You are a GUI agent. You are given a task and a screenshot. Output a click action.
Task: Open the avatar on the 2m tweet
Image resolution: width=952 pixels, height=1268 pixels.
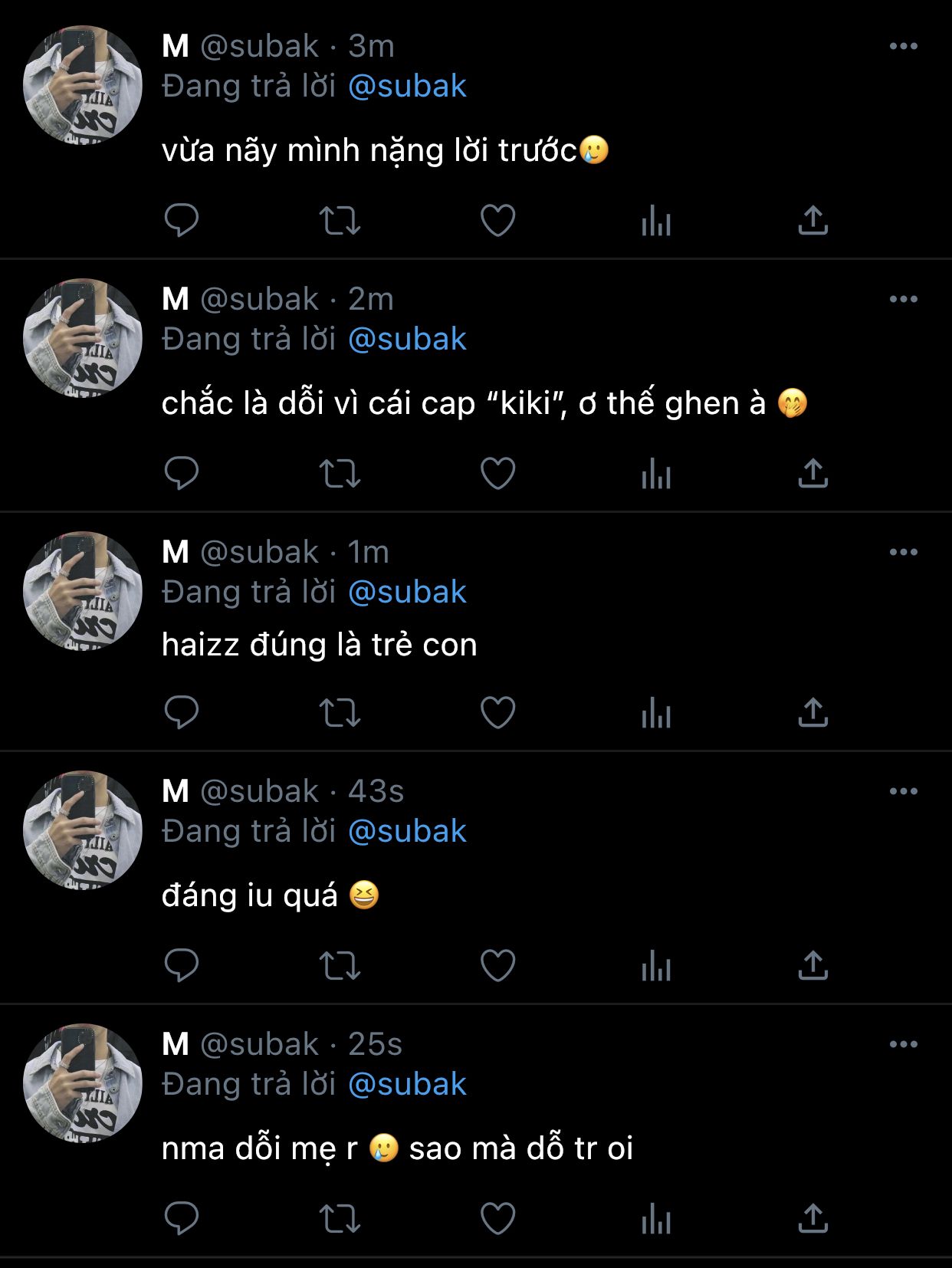pos(83,337)
